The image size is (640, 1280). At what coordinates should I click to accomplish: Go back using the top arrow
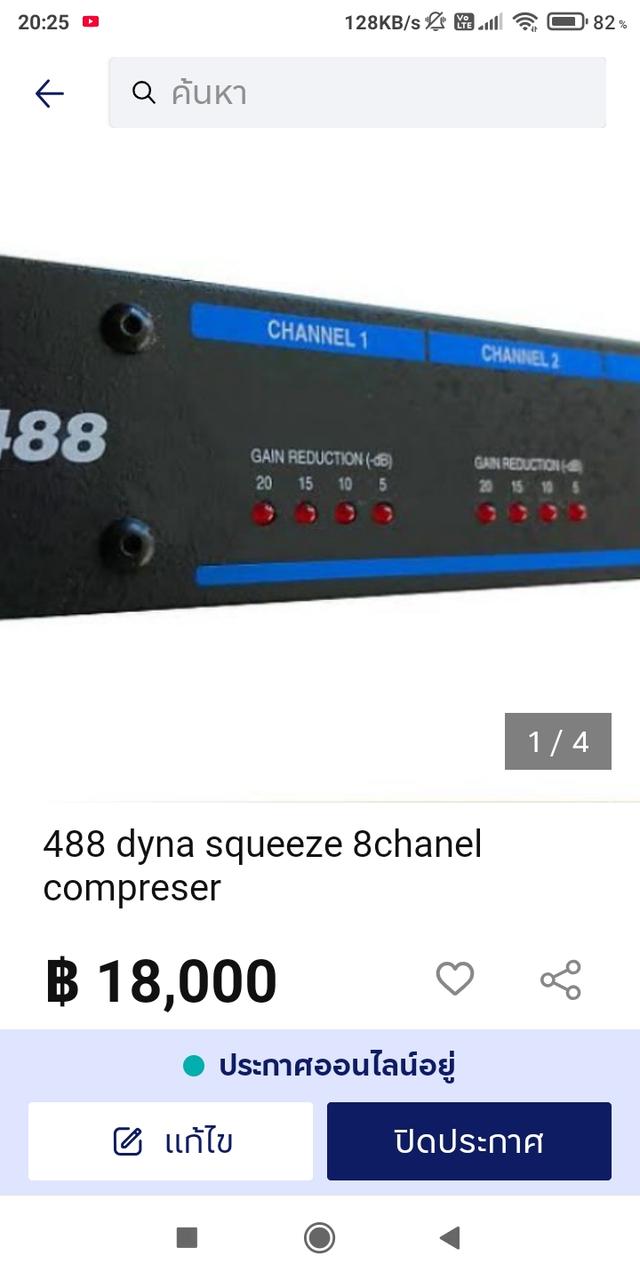pos(49,93)
